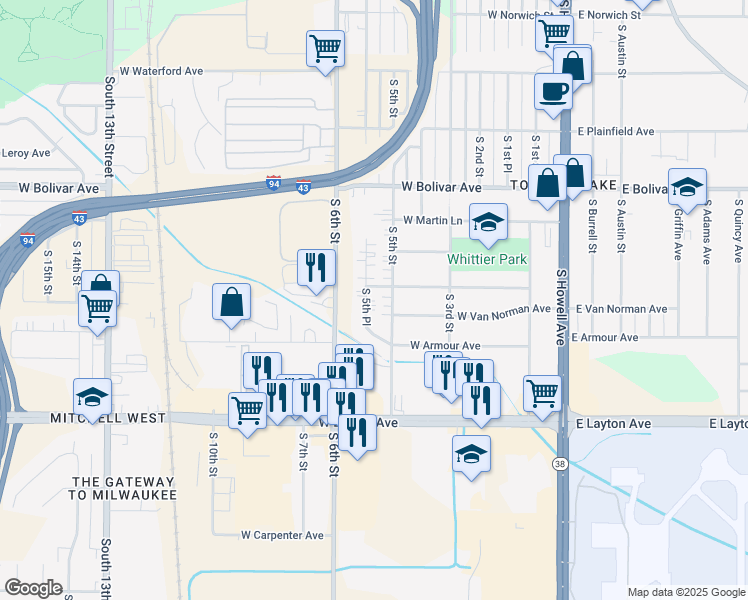Open the school marker near Griffin Ave
The image size is (748, 600).
(687, 190)
